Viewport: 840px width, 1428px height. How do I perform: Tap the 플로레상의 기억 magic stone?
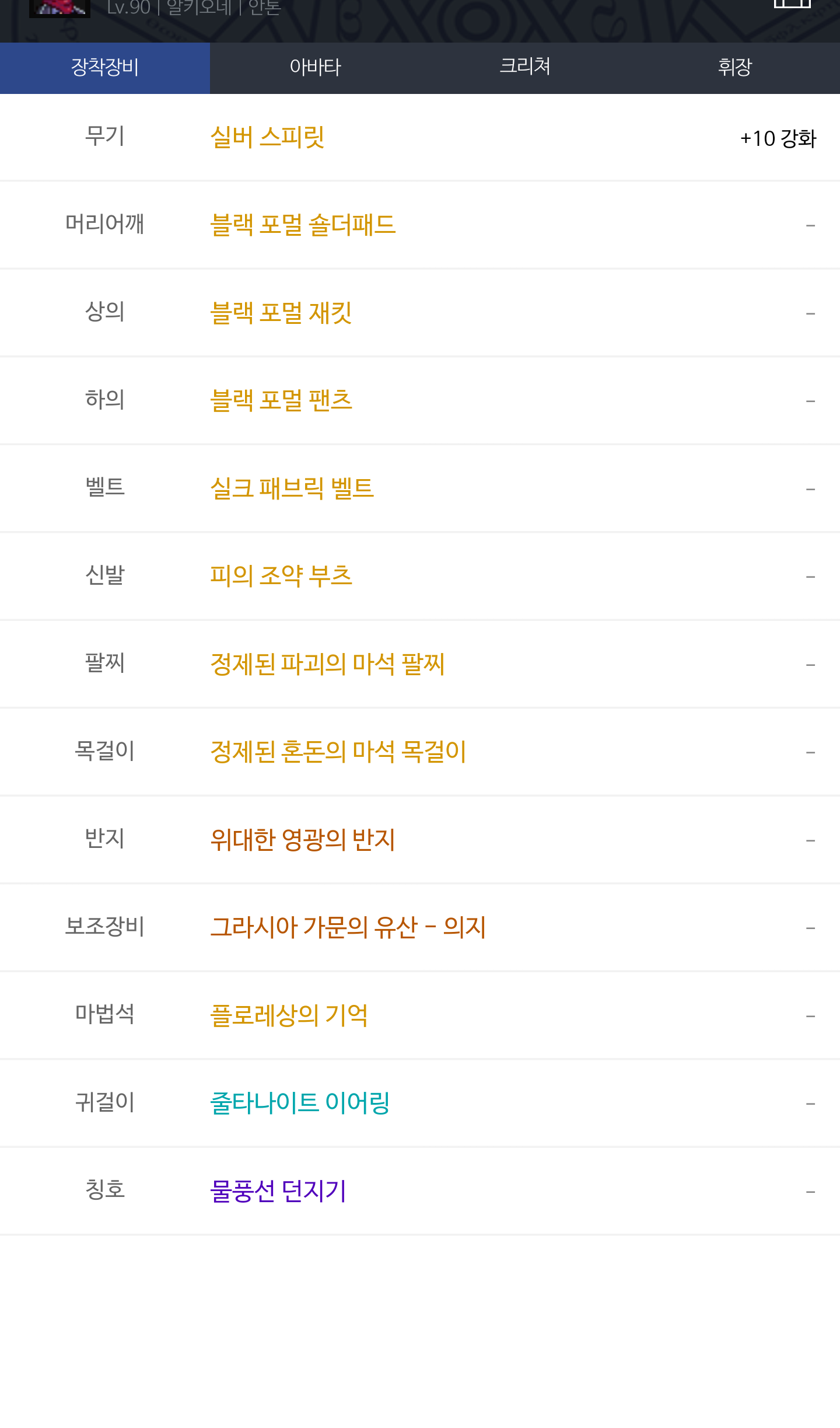click(x=289, y=1015)
